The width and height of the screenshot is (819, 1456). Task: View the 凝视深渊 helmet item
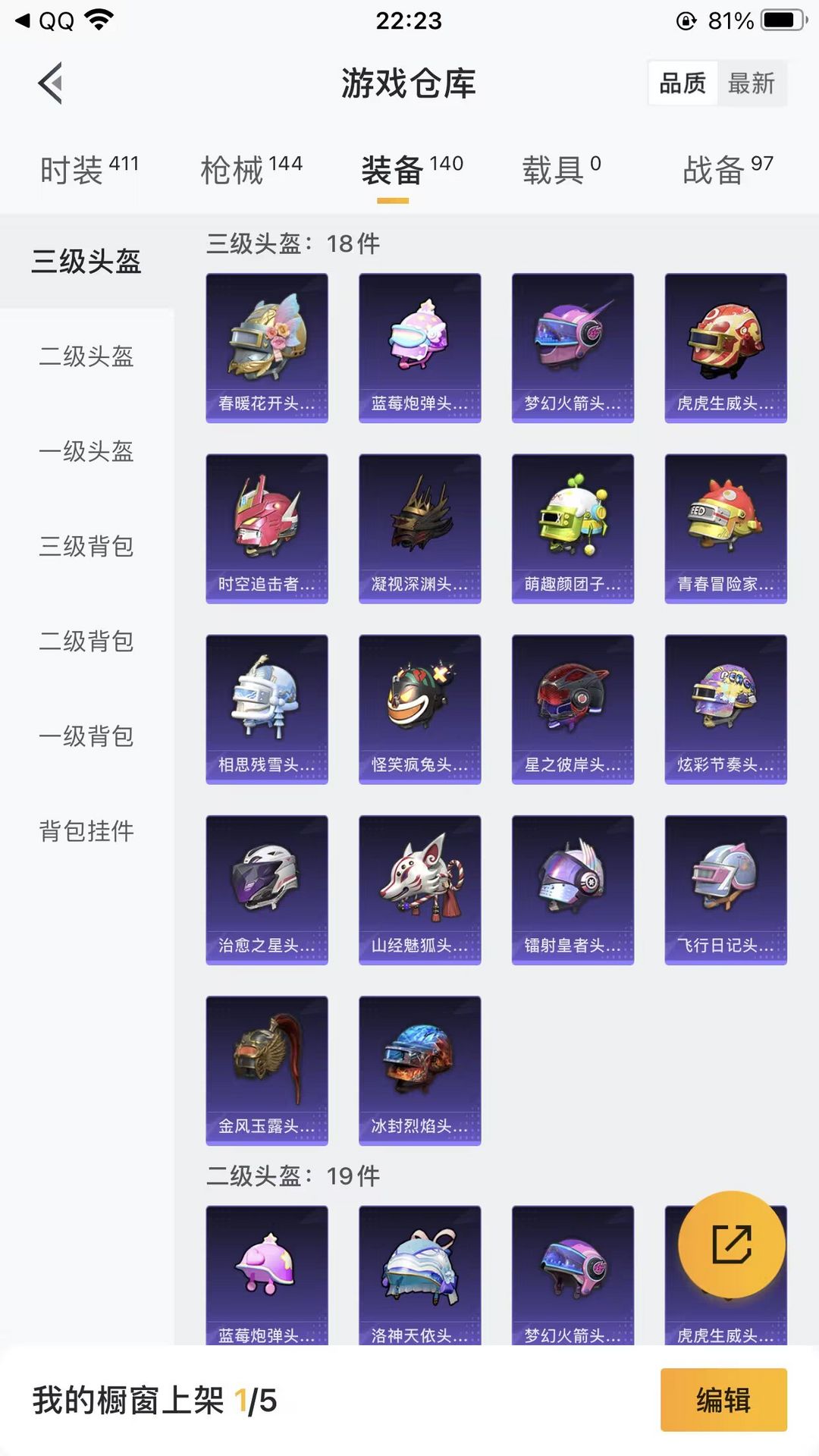(419, 528)
